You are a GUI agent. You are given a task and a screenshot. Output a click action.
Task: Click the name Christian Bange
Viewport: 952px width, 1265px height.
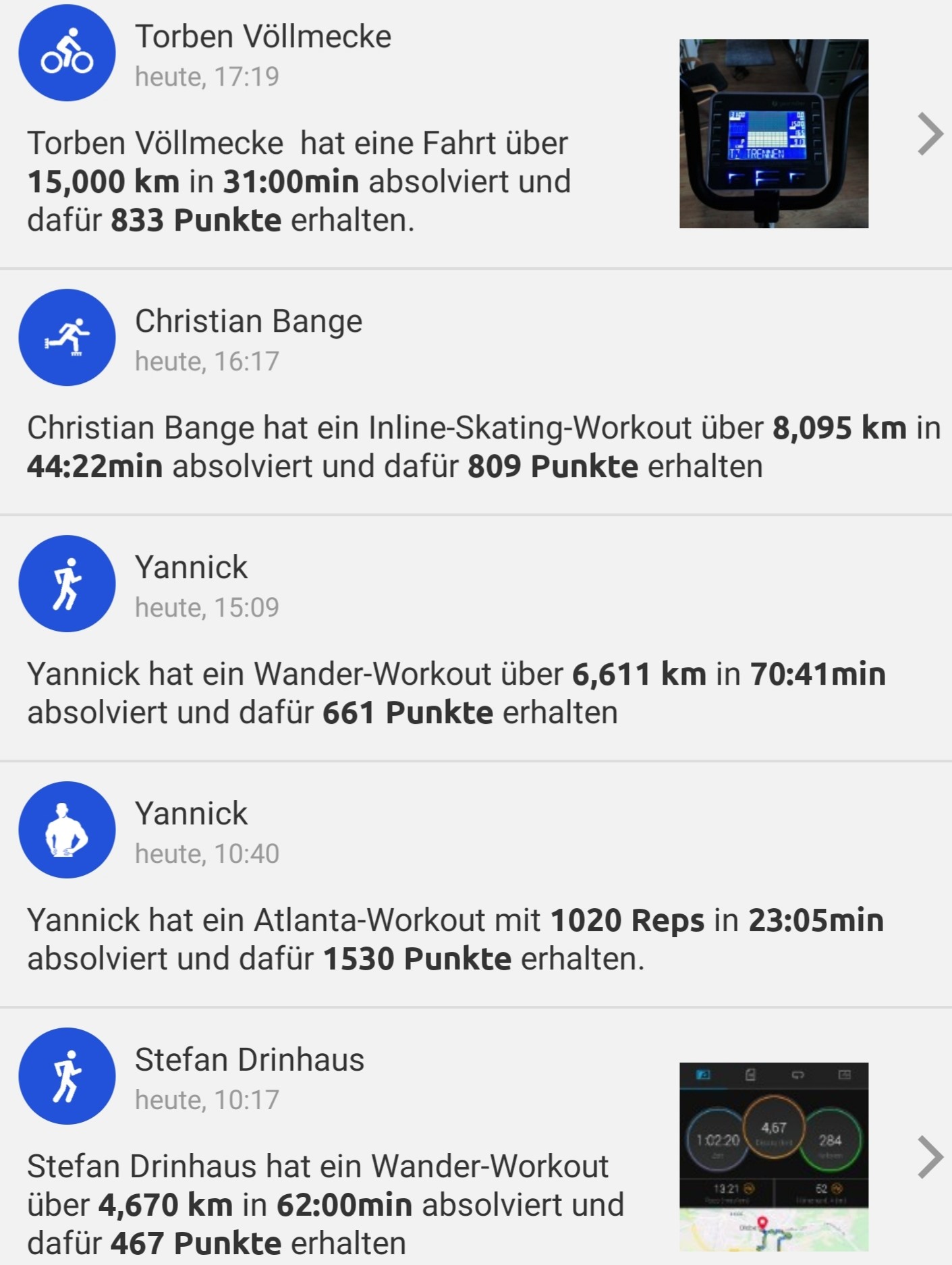(248, 322)
